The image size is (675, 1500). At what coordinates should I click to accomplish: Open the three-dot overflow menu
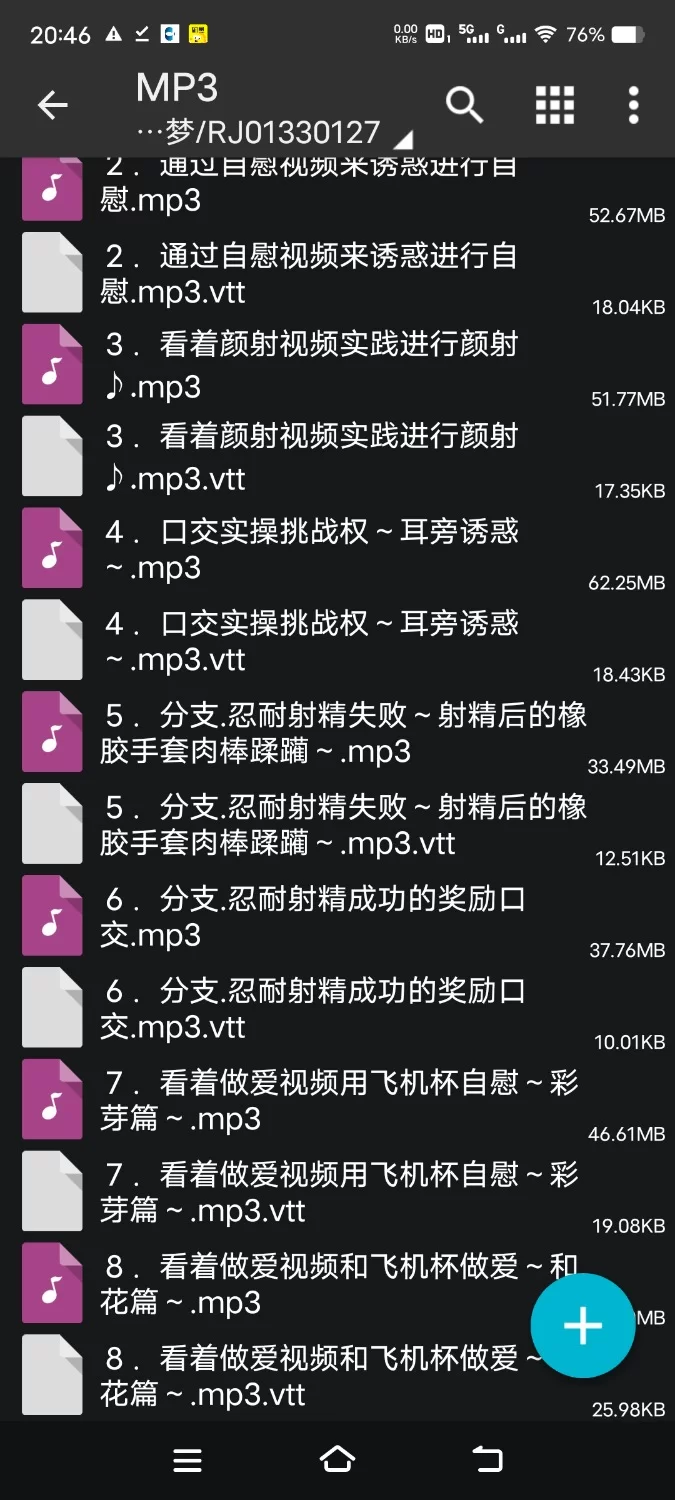click(x=633, y=104)
